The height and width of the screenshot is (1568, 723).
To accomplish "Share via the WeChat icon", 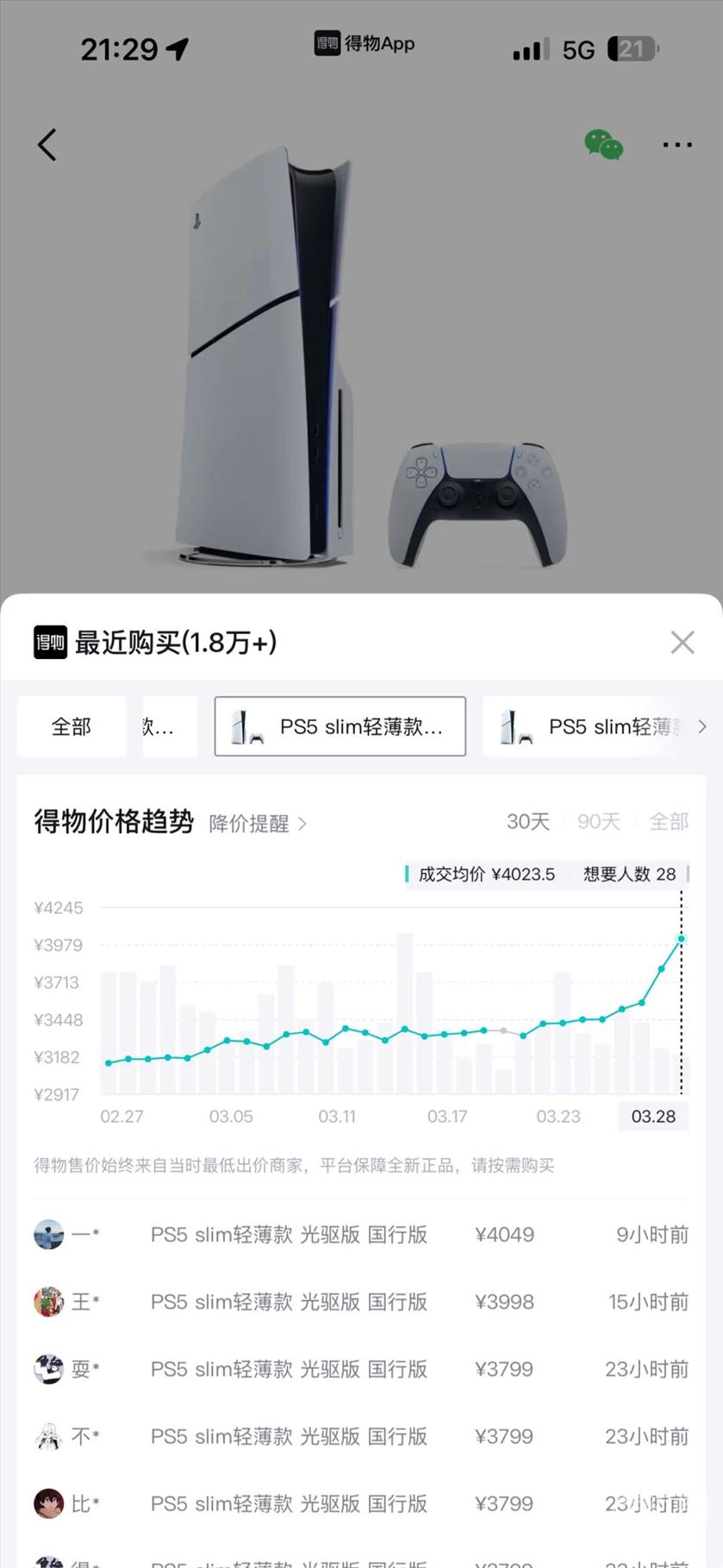I will point(603,145).
